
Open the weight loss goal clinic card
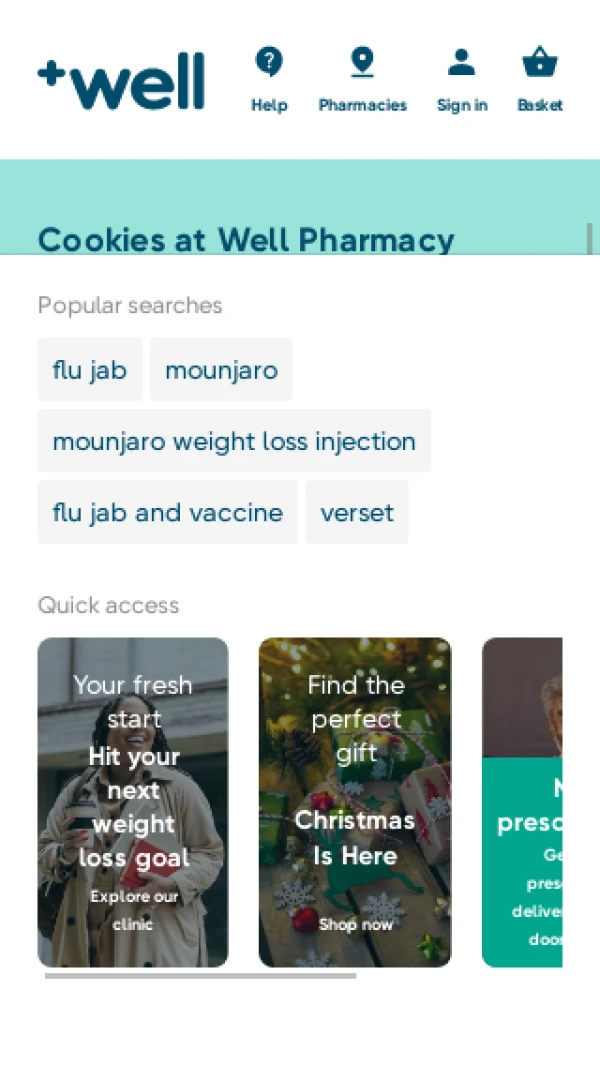point(133,802)
